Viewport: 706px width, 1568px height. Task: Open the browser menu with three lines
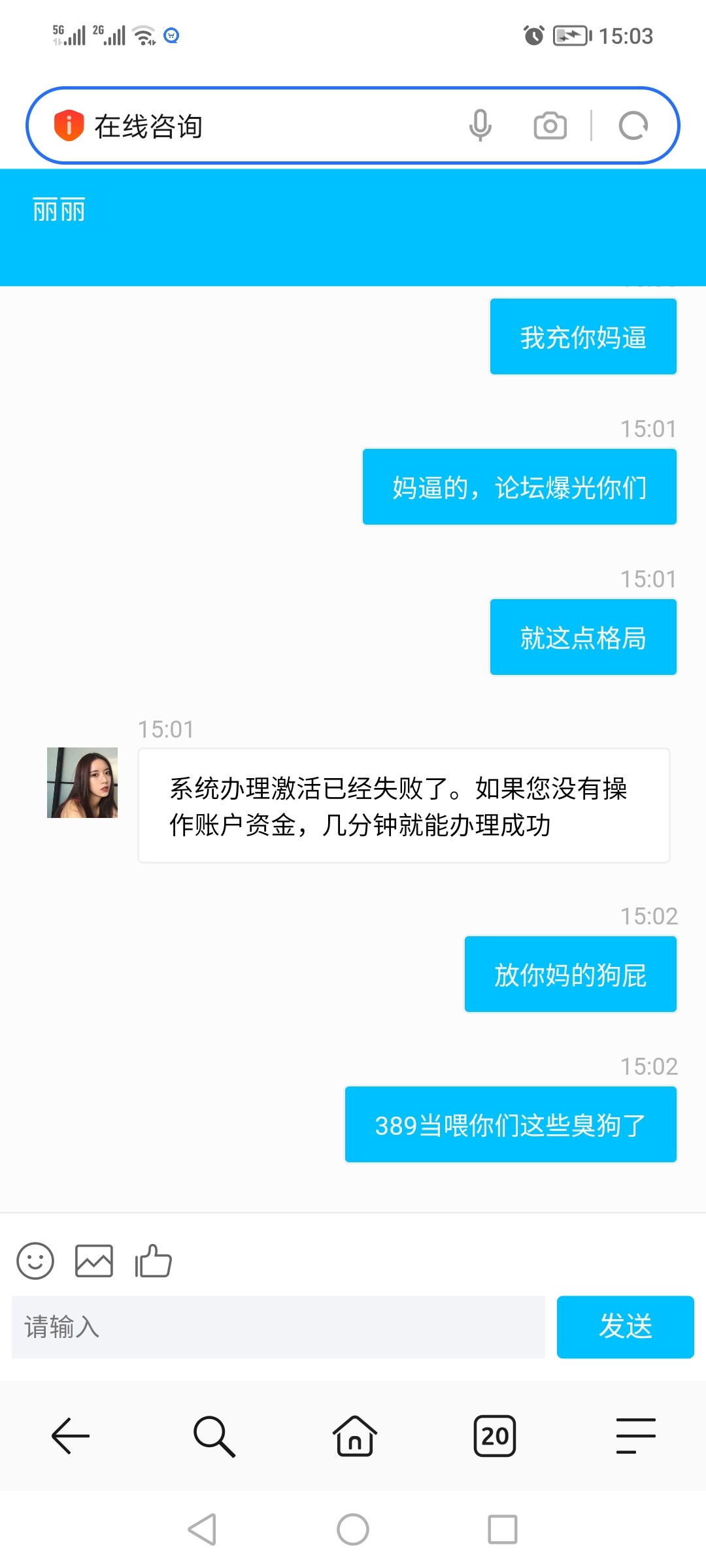pos(635,1435)
